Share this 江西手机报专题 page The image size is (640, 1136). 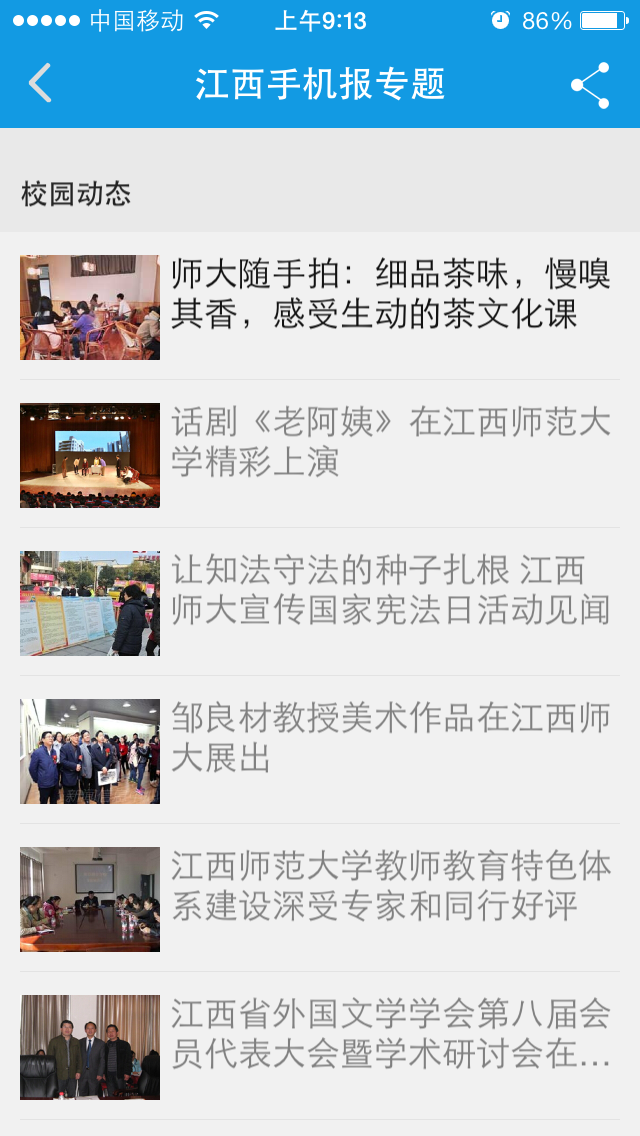(x=590, y=85)
